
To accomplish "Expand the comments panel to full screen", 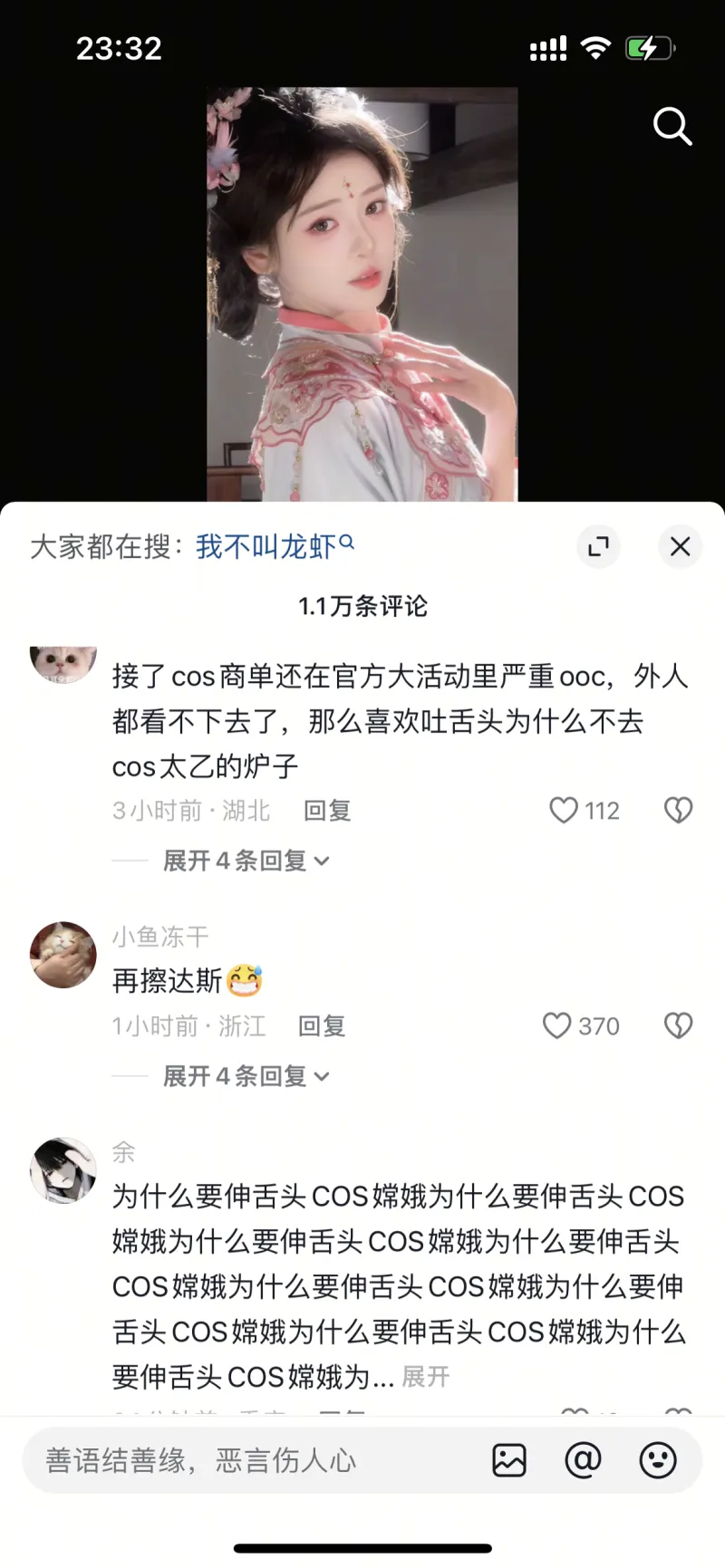I will click(598, 546).
